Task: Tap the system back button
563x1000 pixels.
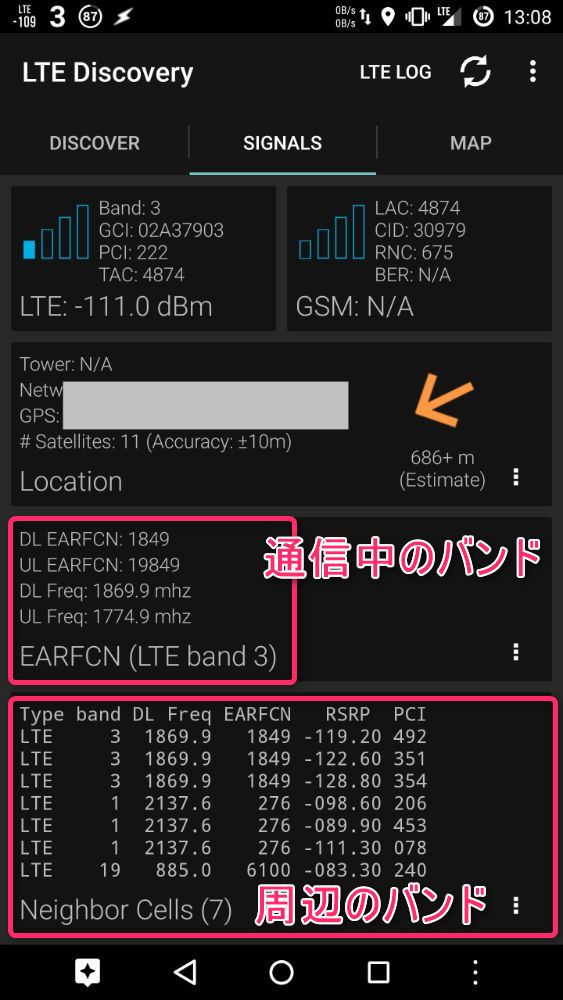Action: tap(185, 973)
